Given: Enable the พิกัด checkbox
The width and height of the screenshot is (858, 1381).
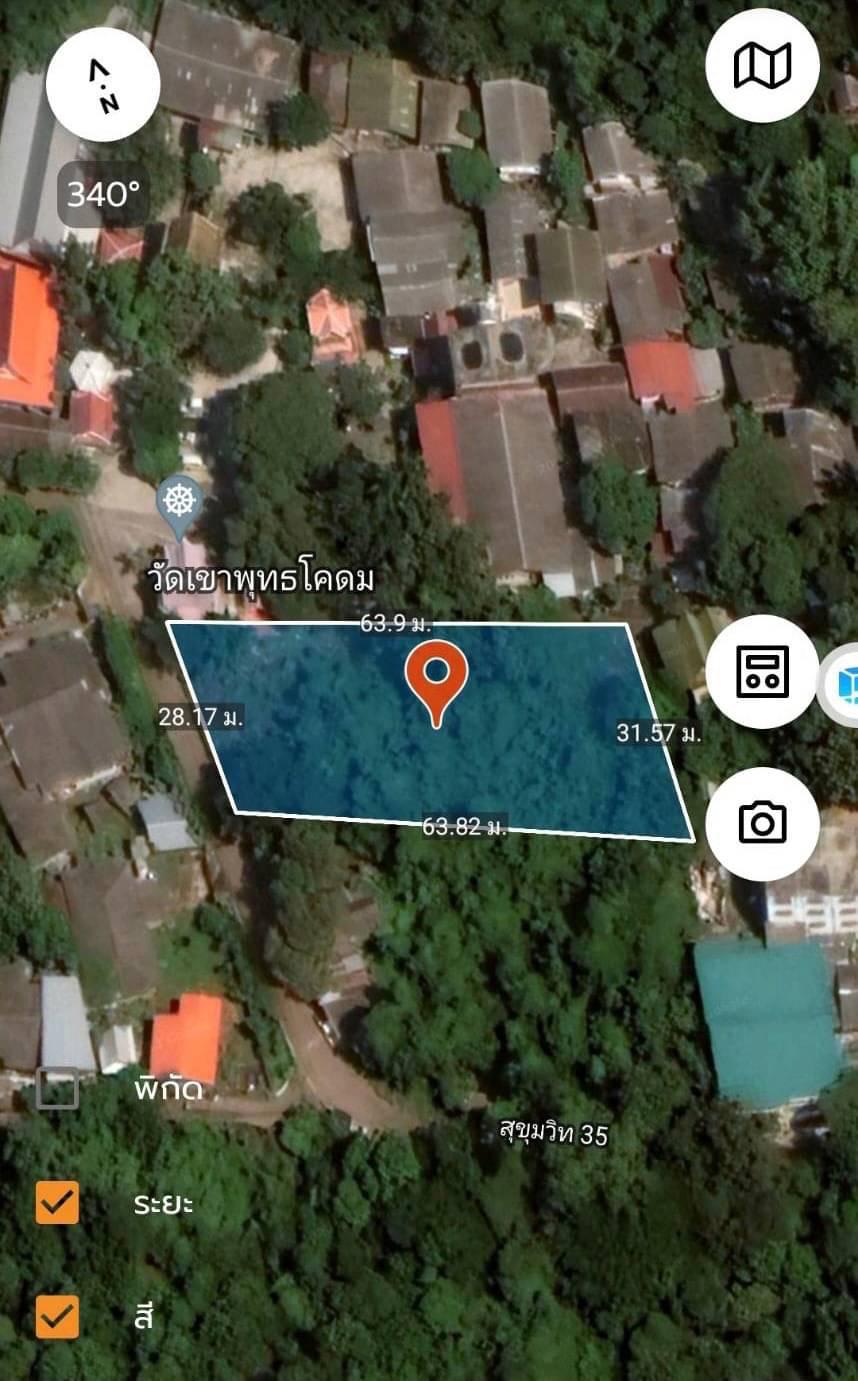Looking at the screenshot, I should [57, 1088].
